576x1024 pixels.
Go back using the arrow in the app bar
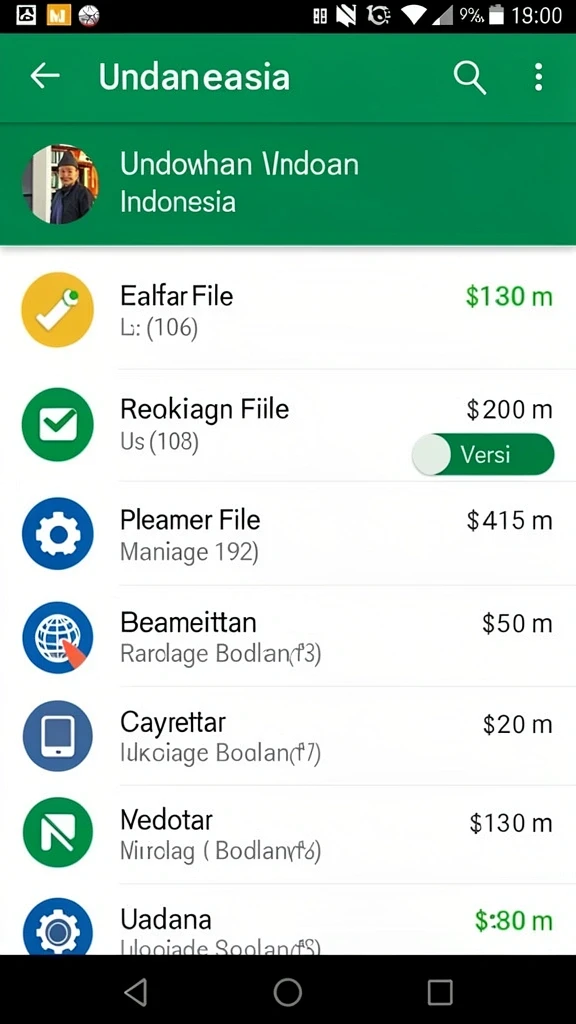tap(45, 76)
